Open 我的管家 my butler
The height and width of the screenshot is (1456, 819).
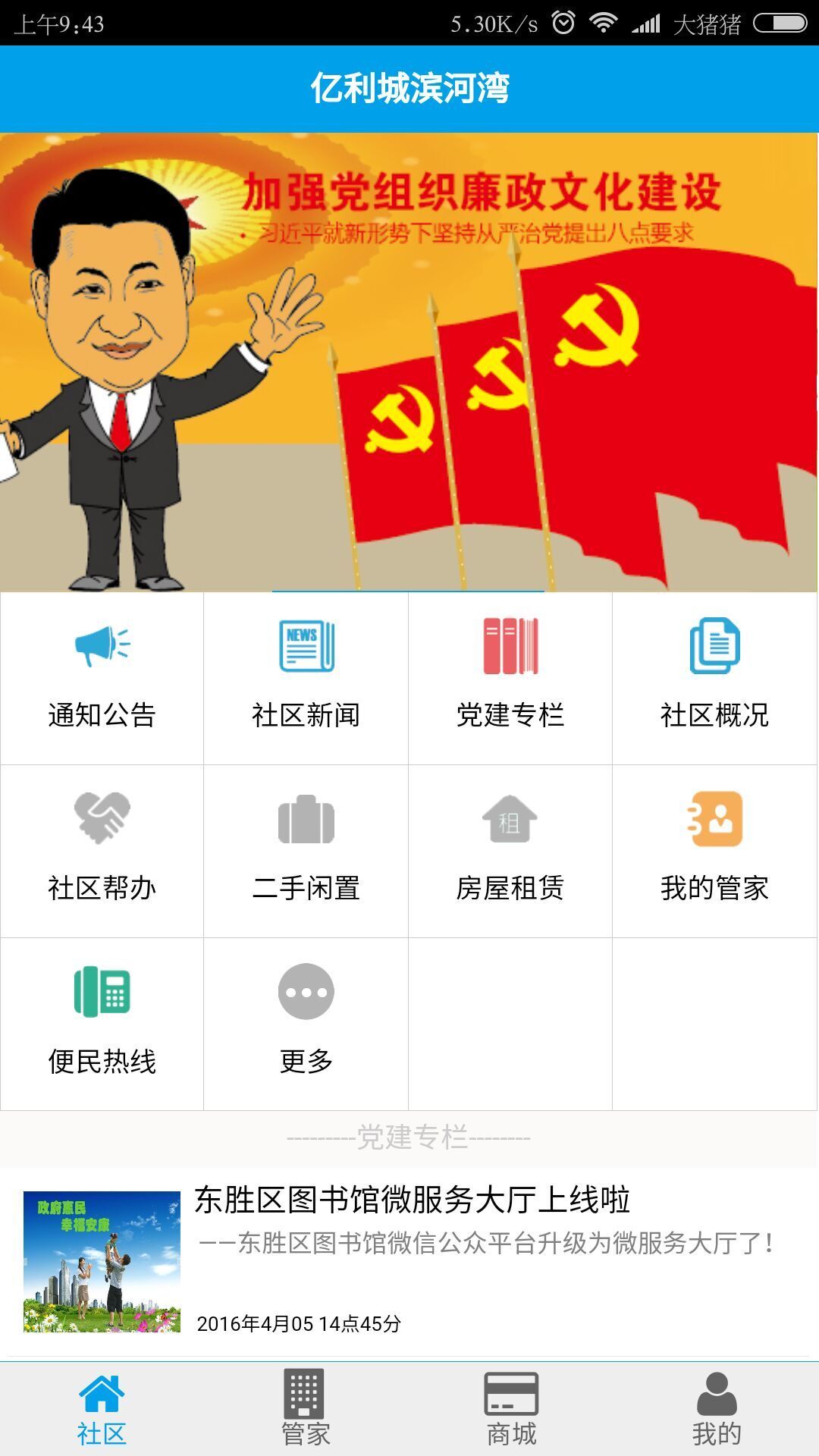714,850
